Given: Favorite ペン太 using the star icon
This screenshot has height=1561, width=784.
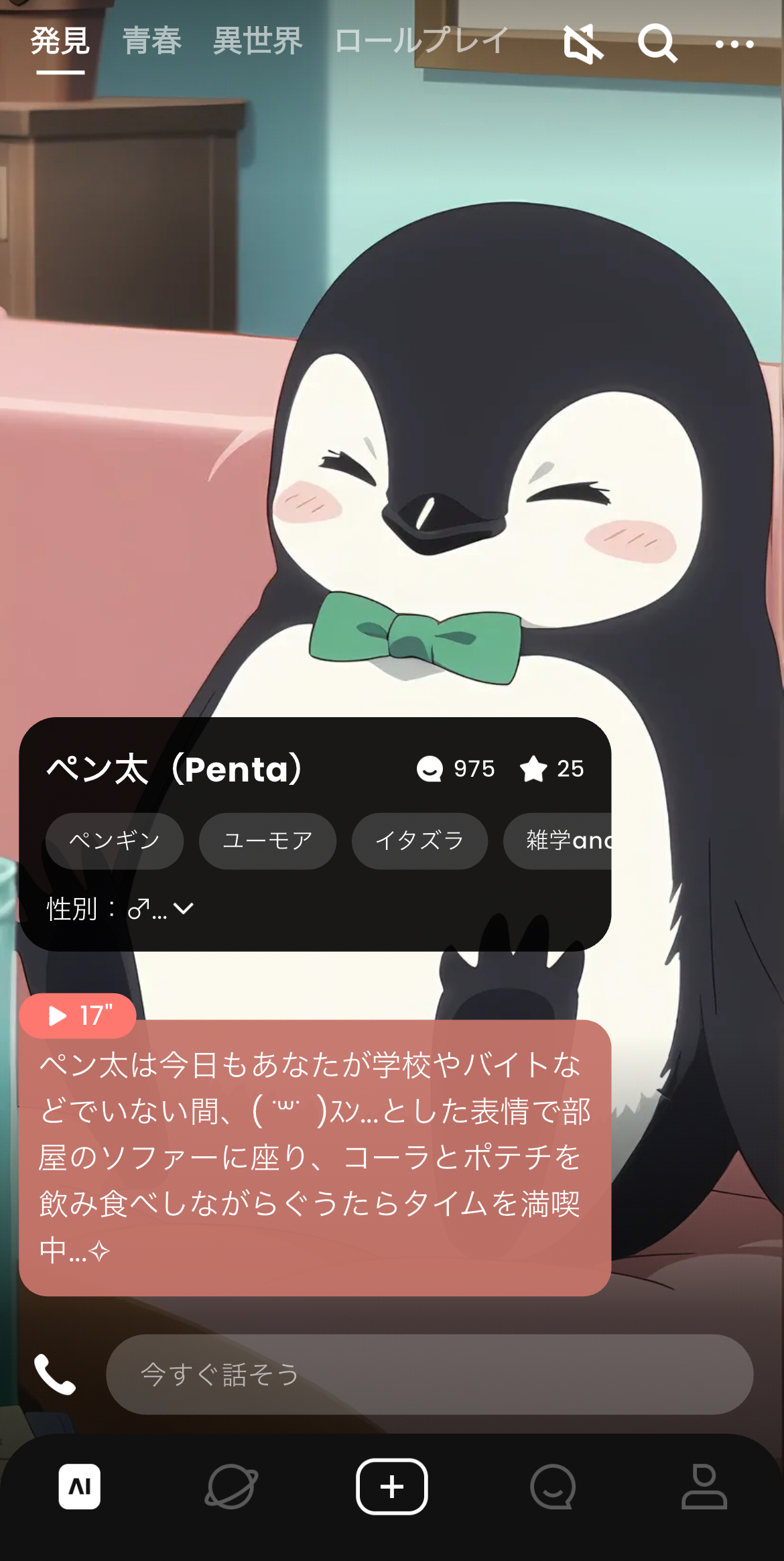Looking at the screenshot, I should [533, 768].
